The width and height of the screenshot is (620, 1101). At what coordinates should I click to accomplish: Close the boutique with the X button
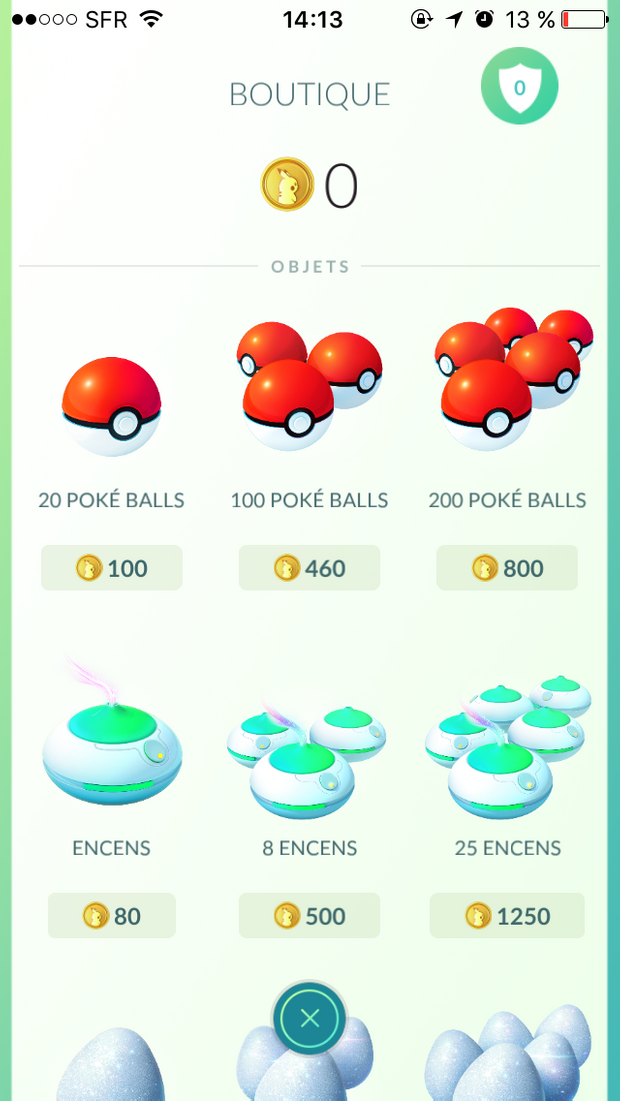coord(310,1018)
